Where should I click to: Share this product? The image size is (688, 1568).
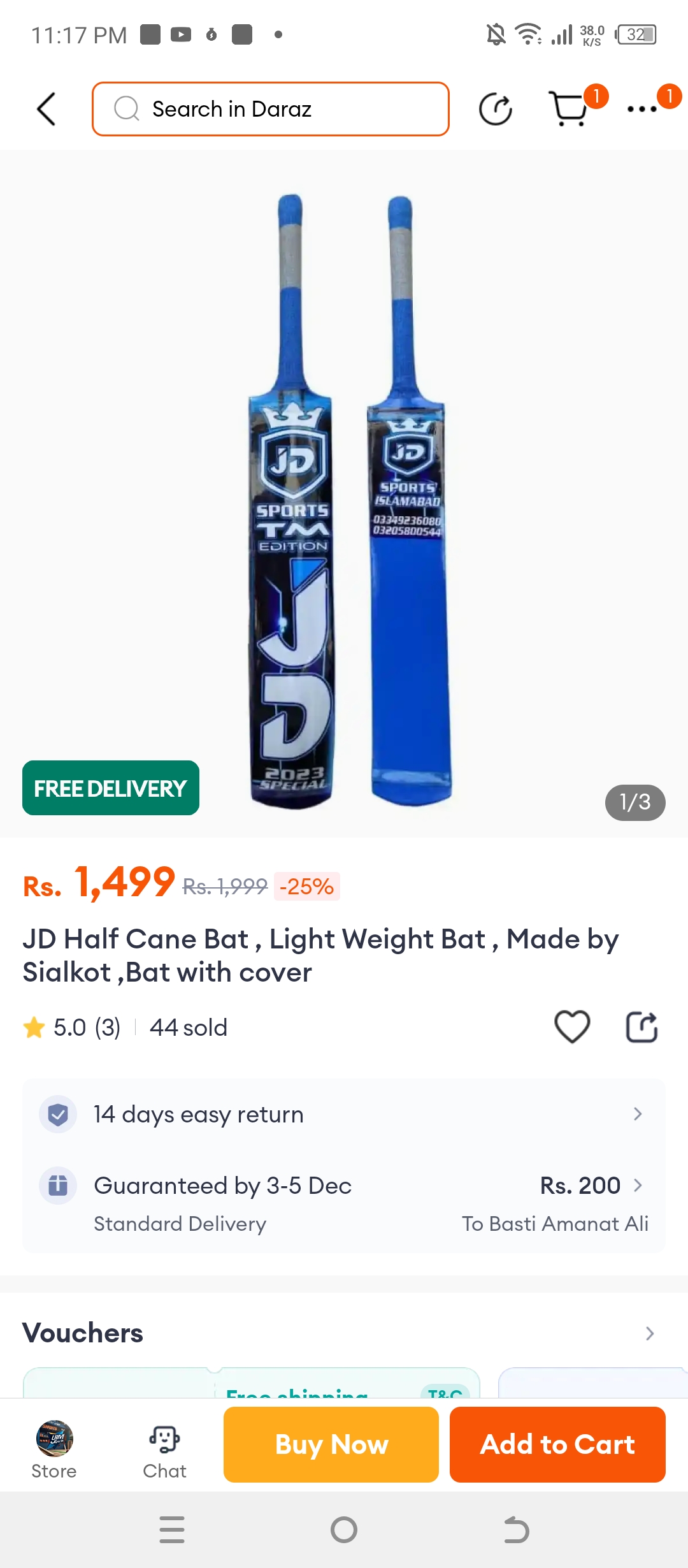pyautogui.click(x=641, y=1027)
